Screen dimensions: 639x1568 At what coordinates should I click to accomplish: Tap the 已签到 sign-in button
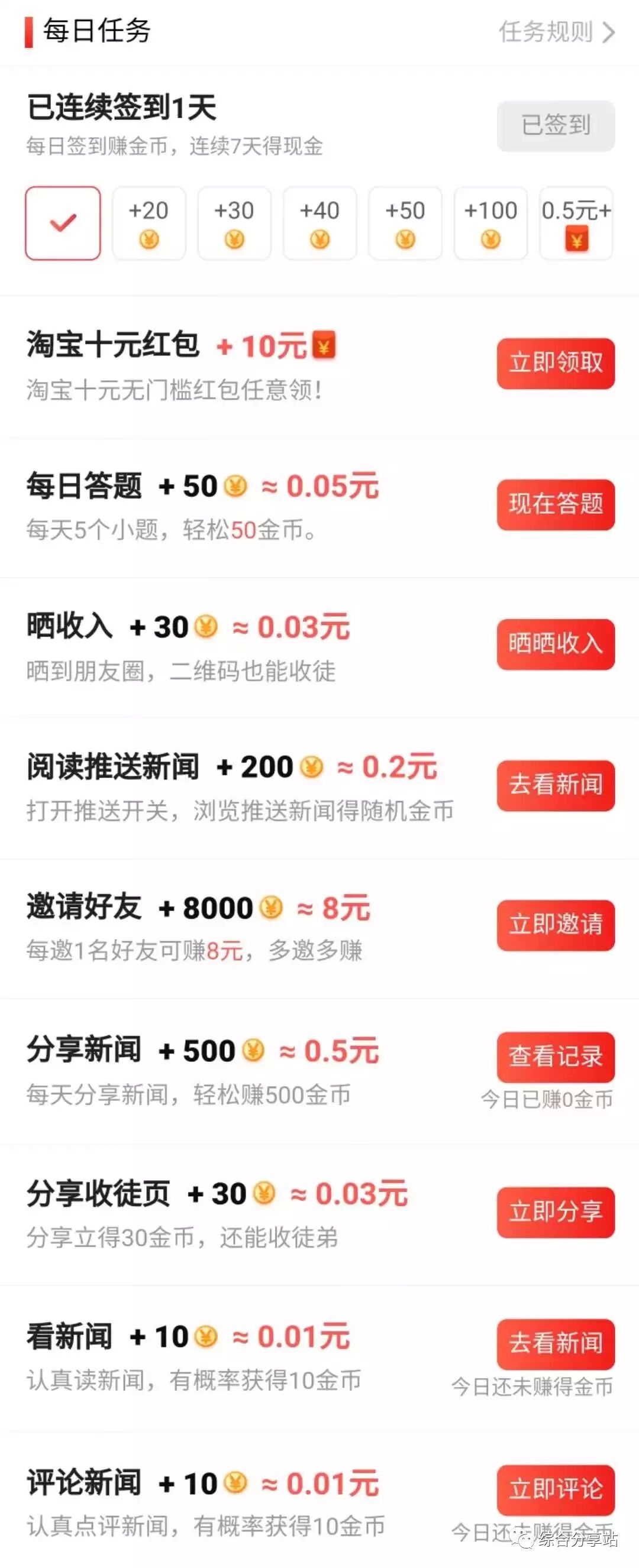[556, 126]
